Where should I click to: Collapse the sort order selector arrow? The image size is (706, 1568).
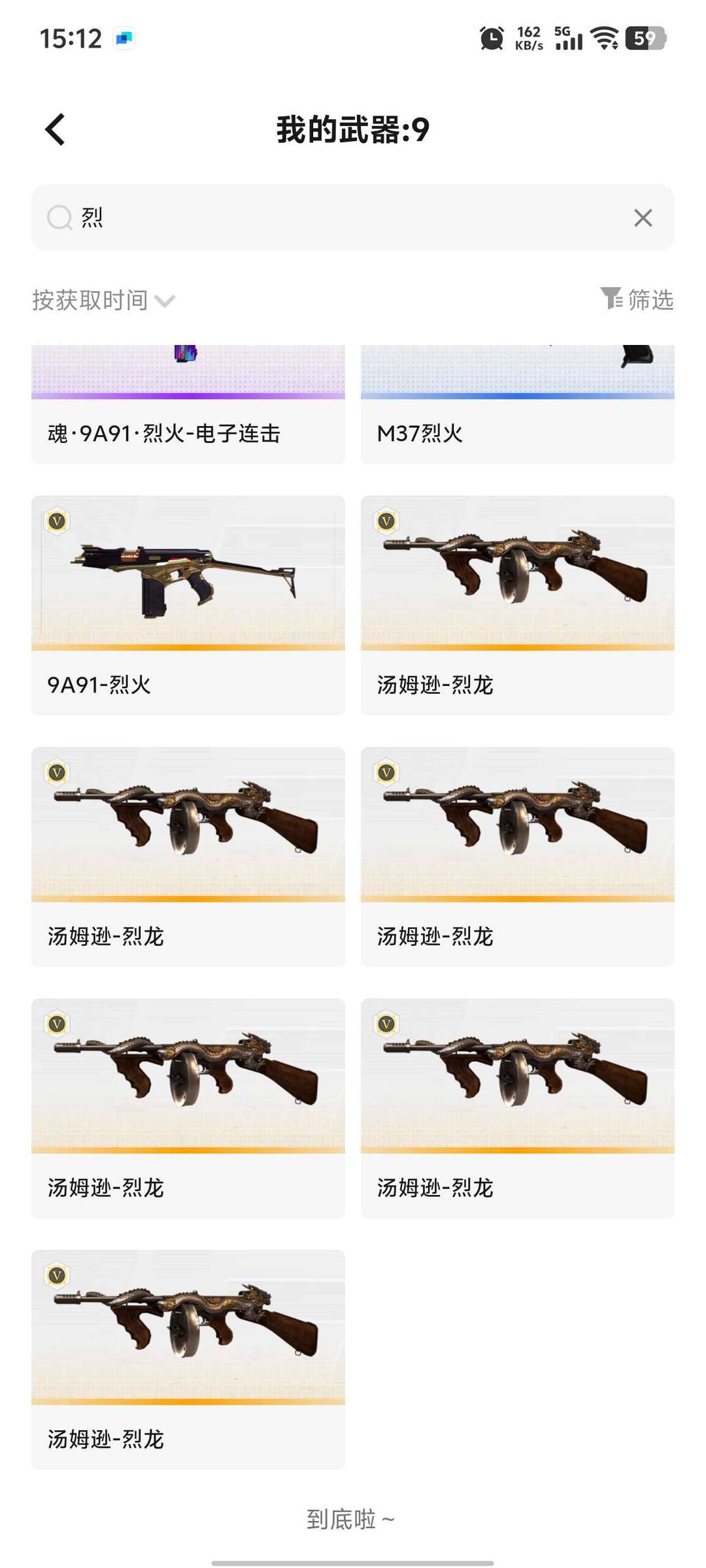tap(165, 301)
